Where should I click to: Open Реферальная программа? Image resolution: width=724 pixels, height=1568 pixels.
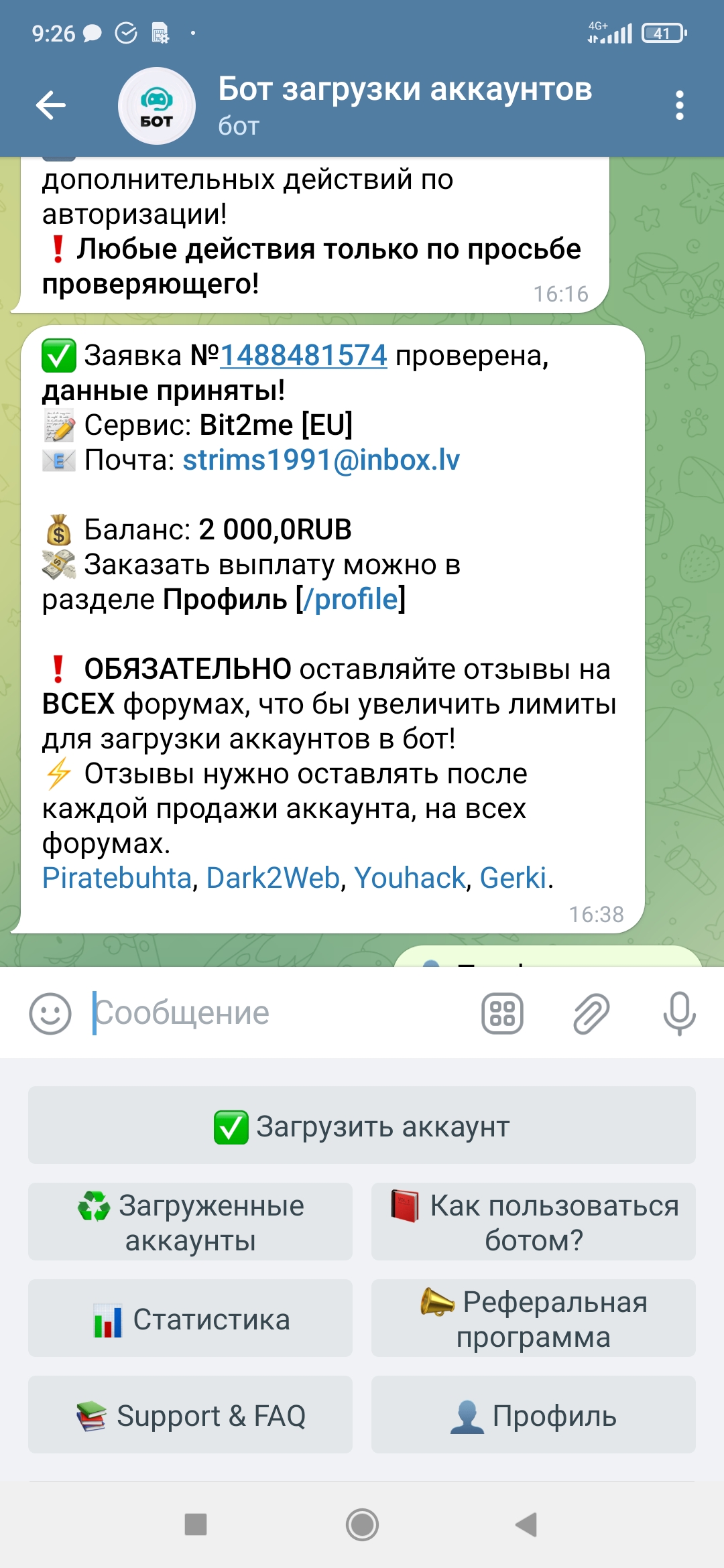534,1319
